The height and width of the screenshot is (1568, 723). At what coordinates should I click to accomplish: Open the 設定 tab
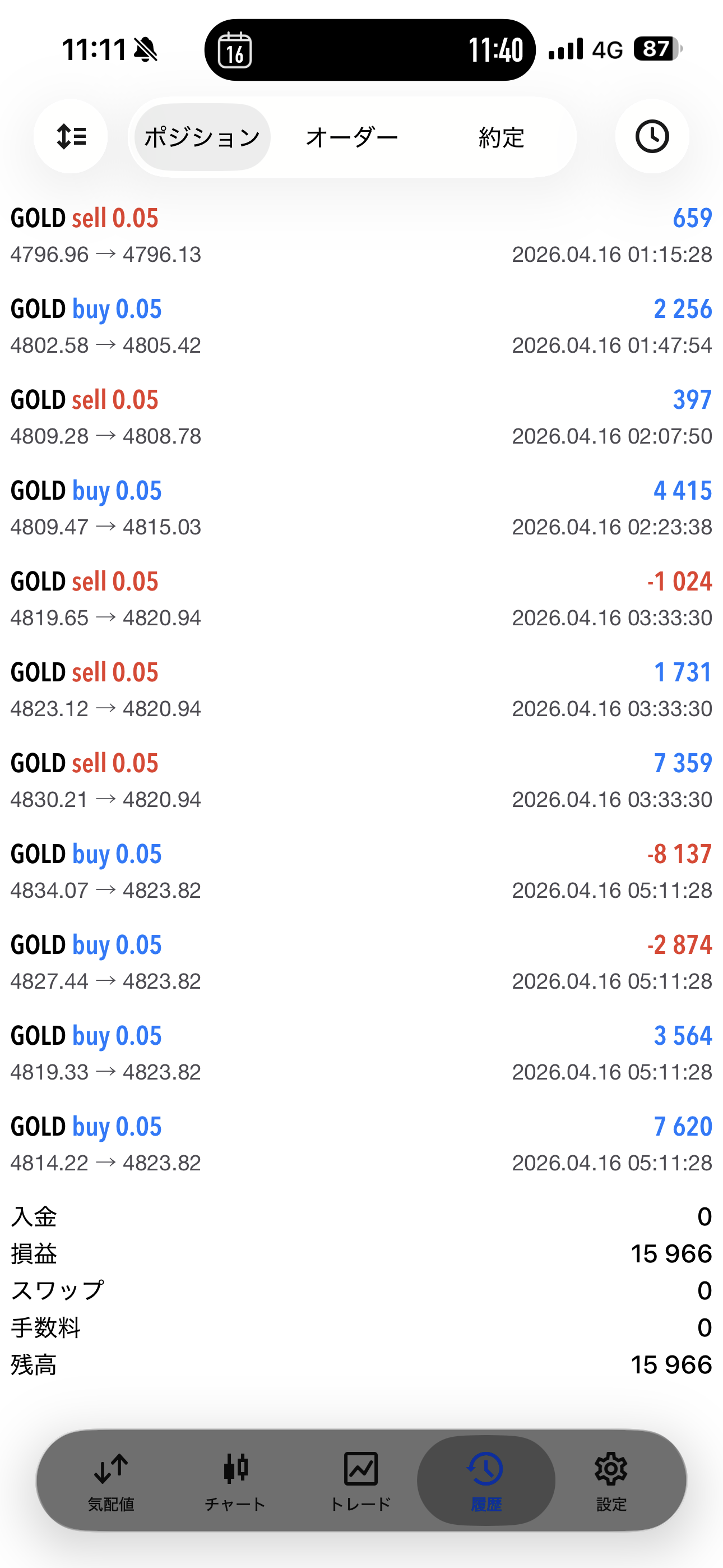coord(611,1481)
